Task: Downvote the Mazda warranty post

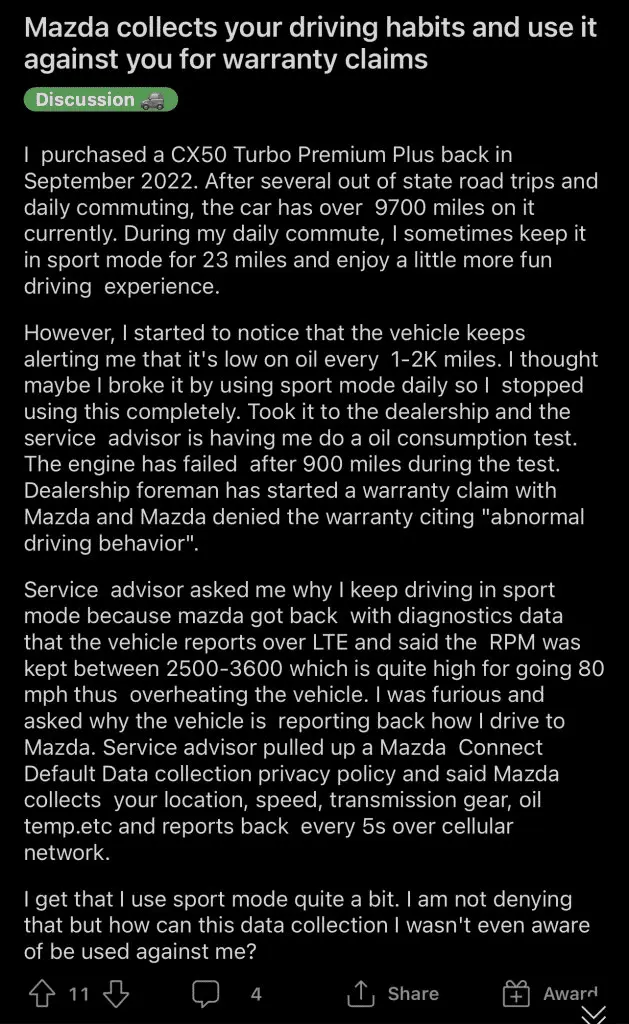Action: 116,993
